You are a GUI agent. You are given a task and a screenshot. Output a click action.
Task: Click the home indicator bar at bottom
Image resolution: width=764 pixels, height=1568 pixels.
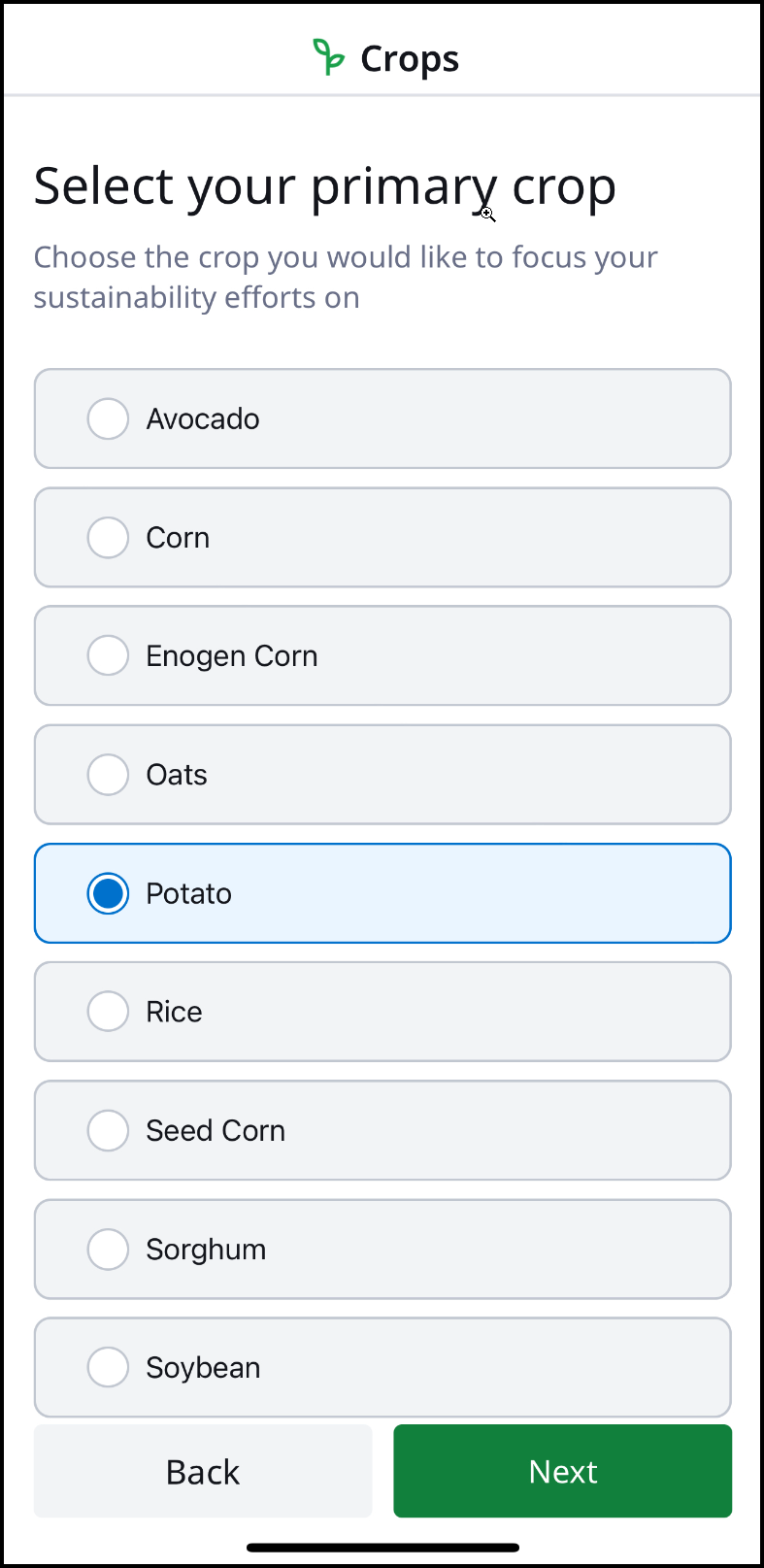point(382,1547)
